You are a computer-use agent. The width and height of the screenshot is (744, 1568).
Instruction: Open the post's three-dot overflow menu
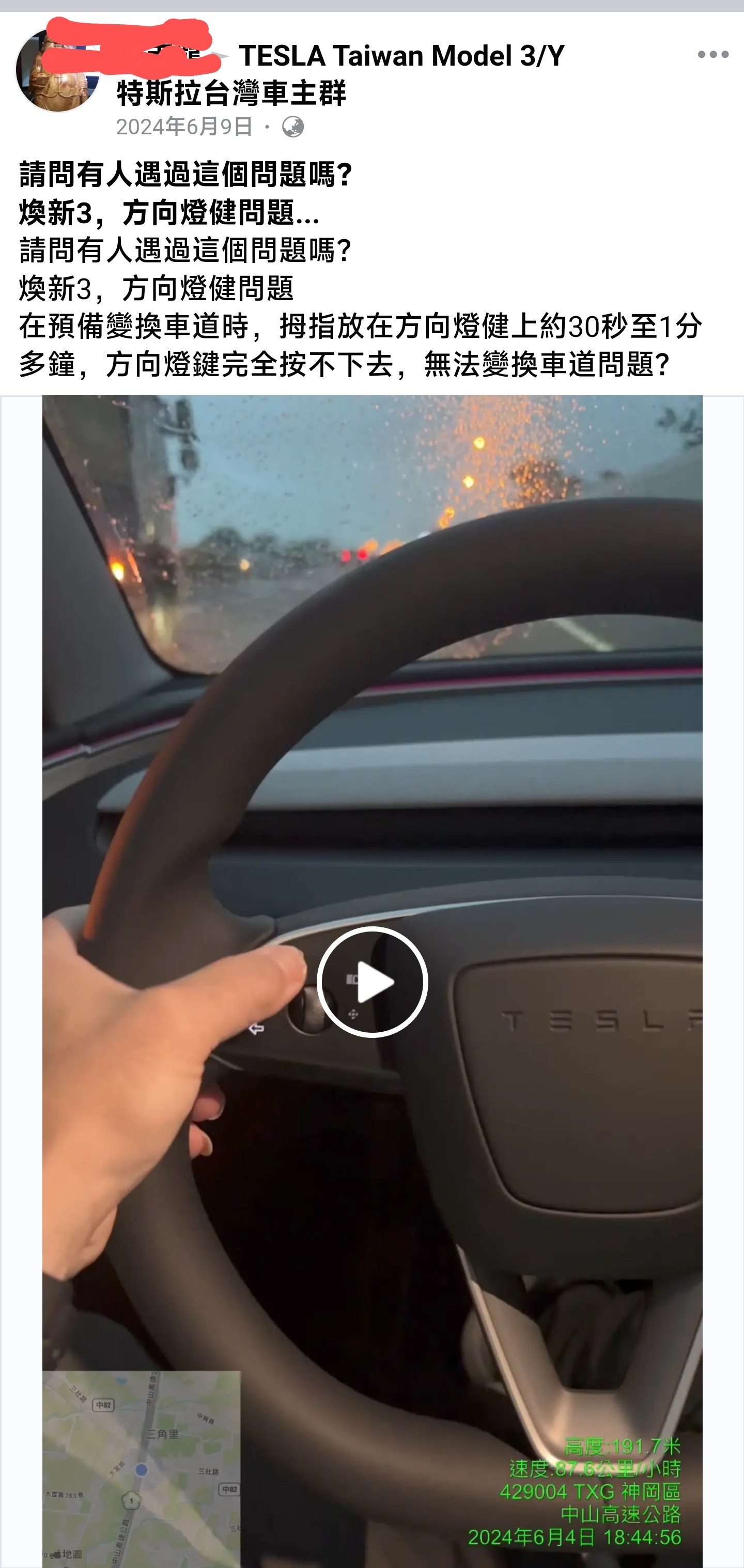(x=712, y=55)
